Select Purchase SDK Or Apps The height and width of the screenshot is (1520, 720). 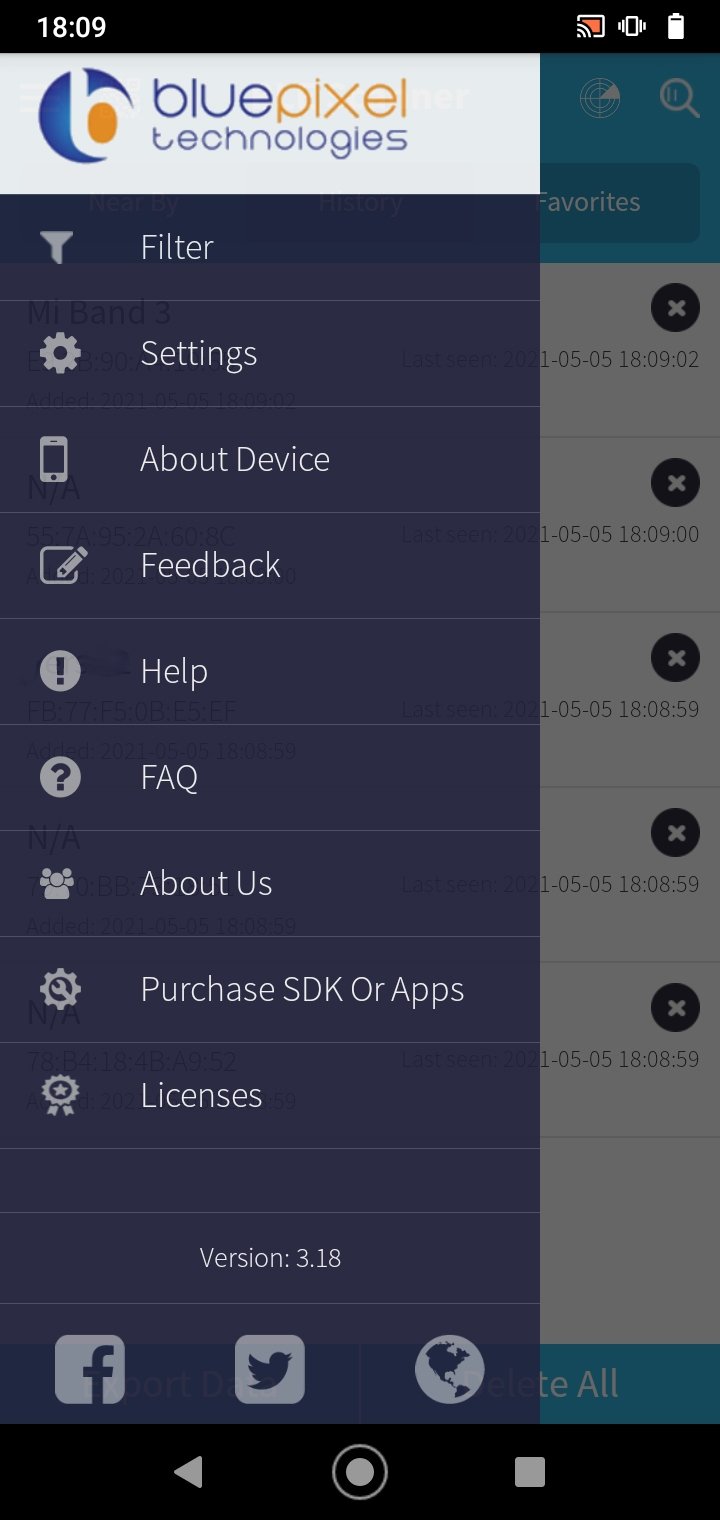coord(270,989)
